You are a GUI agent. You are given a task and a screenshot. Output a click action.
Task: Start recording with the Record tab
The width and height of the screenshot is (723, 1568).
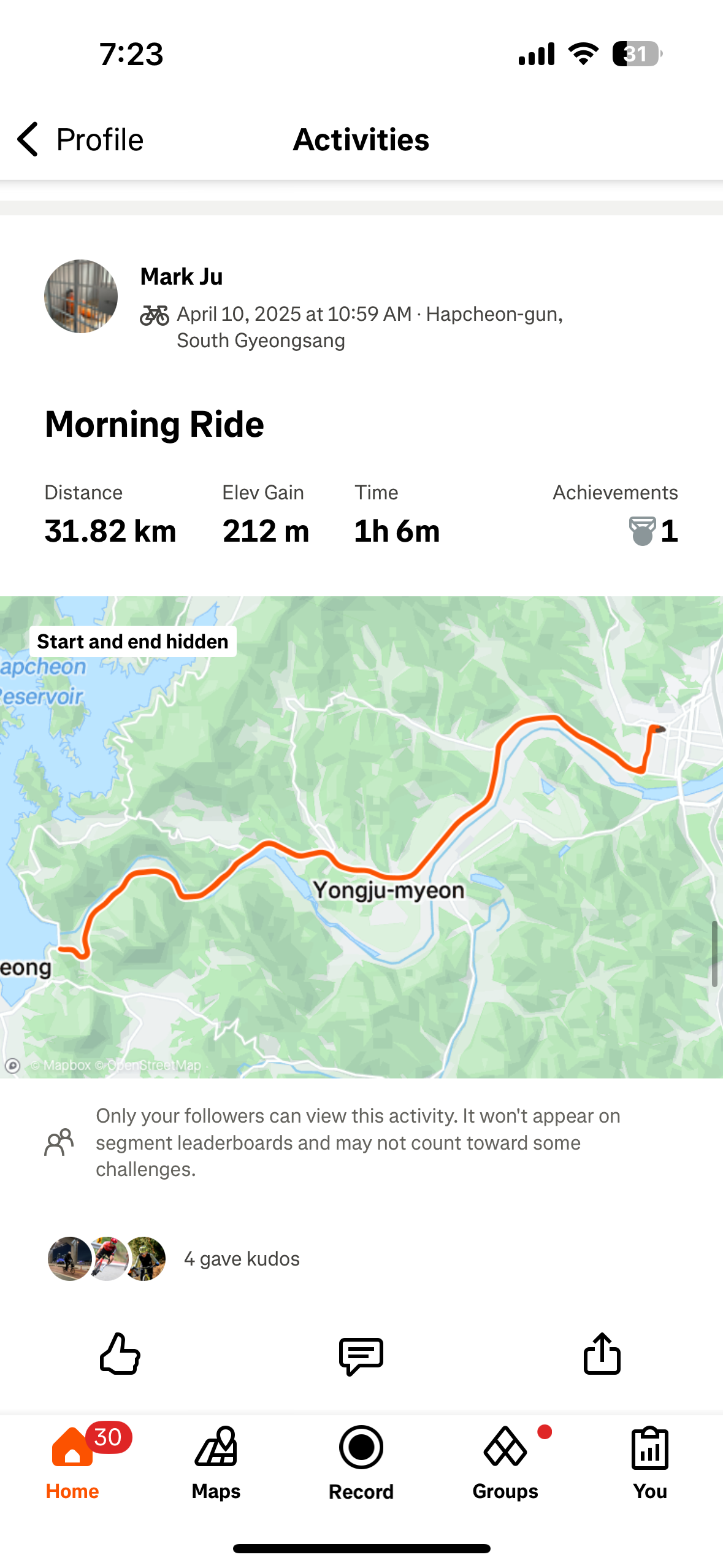[x=361, y=1462]
